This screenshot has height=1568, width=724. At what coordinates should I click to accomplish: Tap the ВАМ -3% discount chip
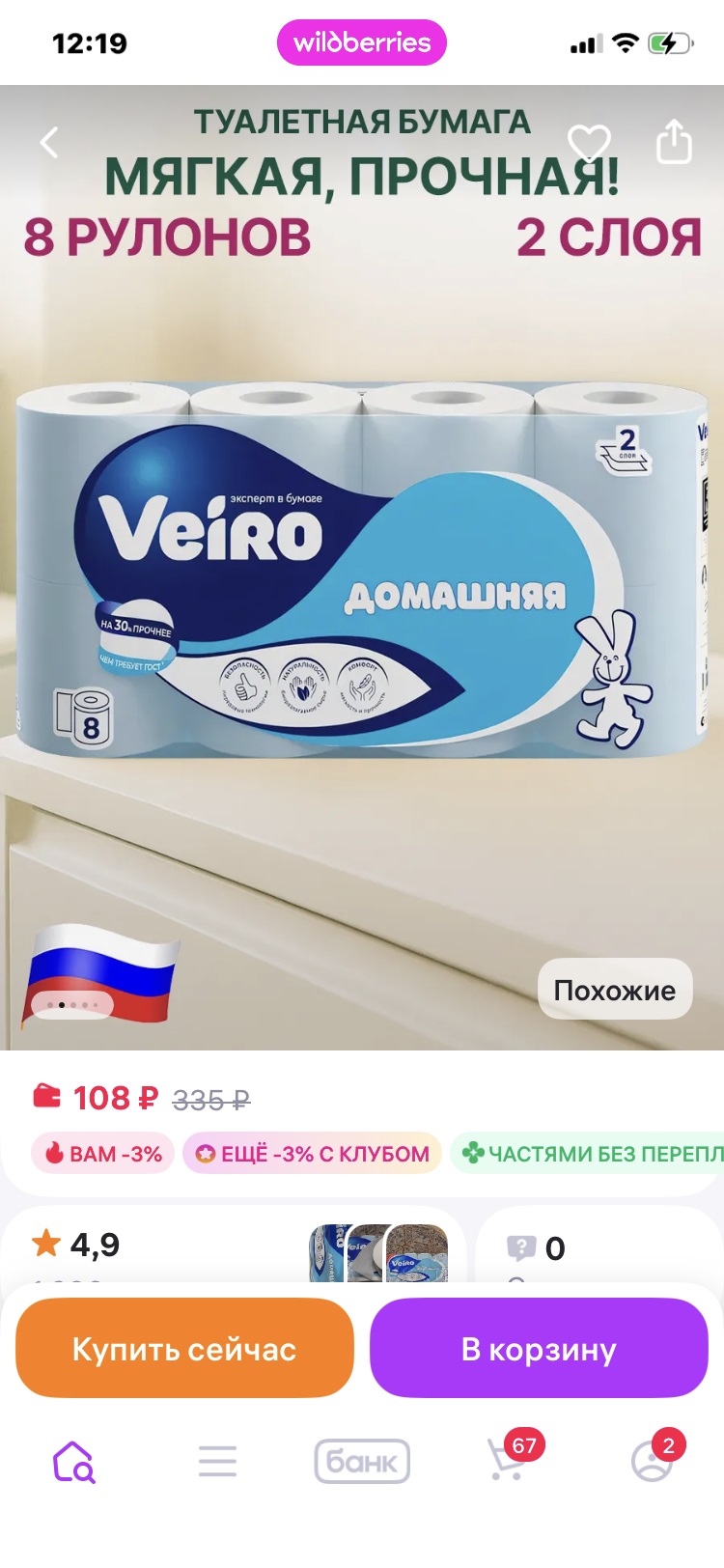coord(103,1154)
